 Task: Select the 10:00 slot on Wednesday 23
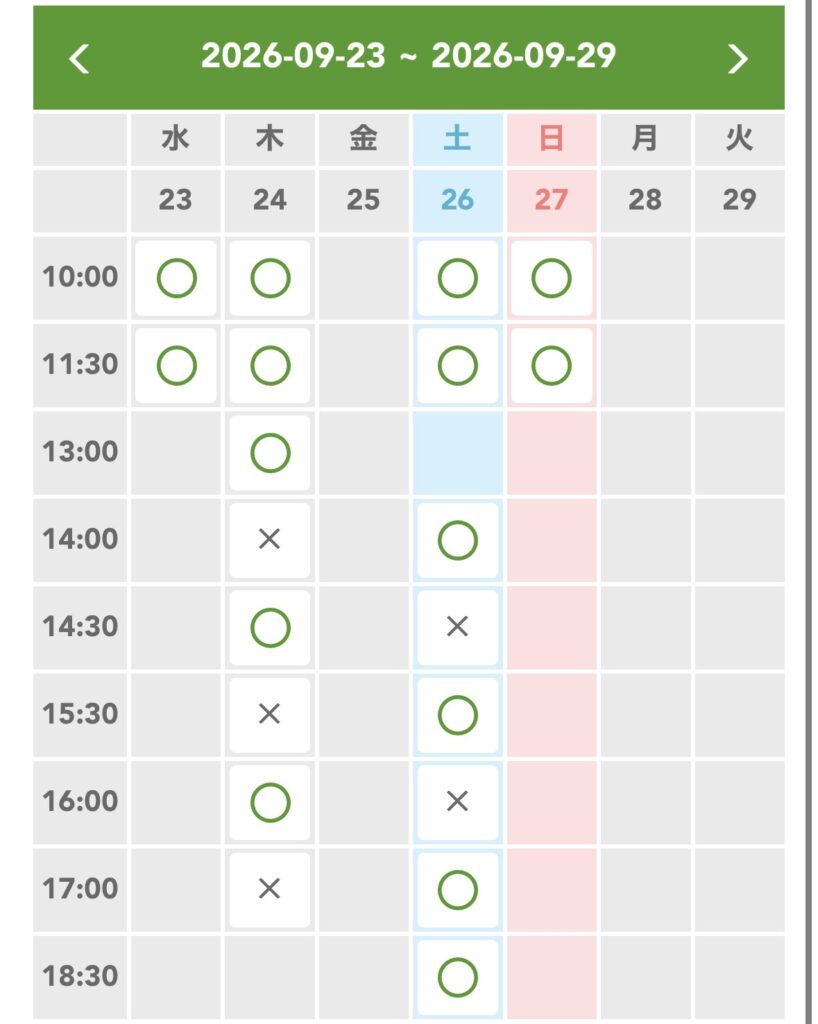(x=176, y=278)
